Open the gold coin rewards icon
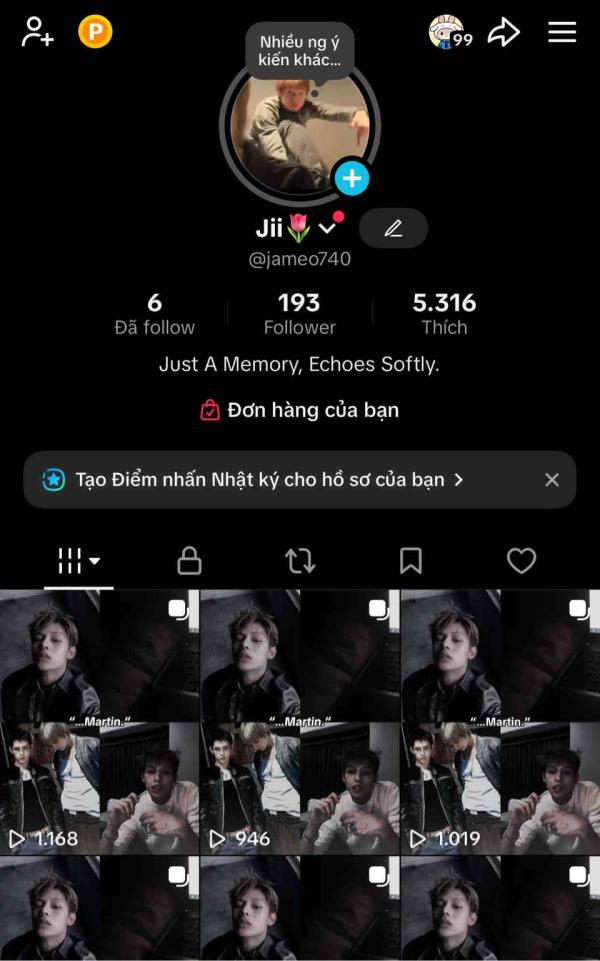The image size is (600, 961). 95,32
